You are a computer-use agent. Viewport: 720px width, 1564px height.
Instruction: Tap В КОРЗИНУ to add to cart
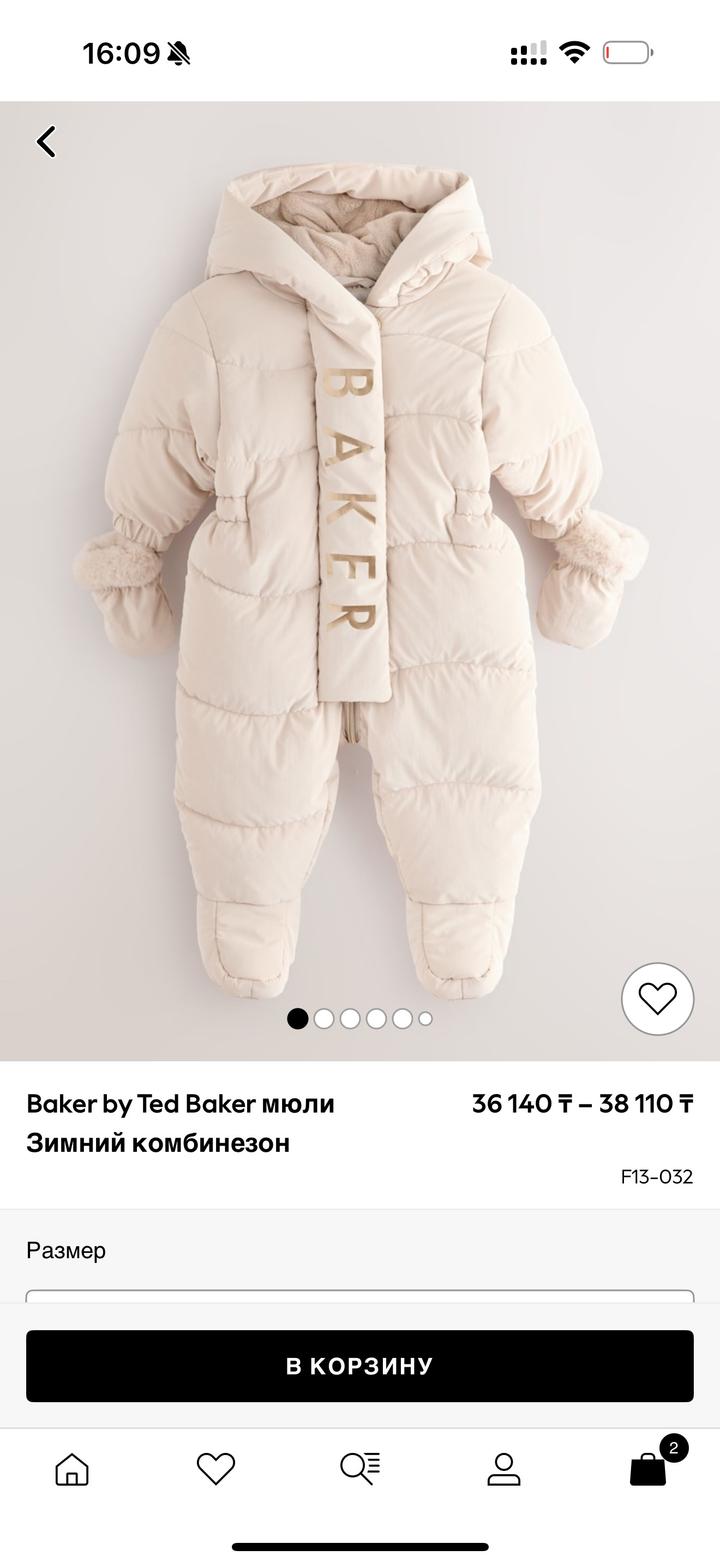tap(360, 1366)
